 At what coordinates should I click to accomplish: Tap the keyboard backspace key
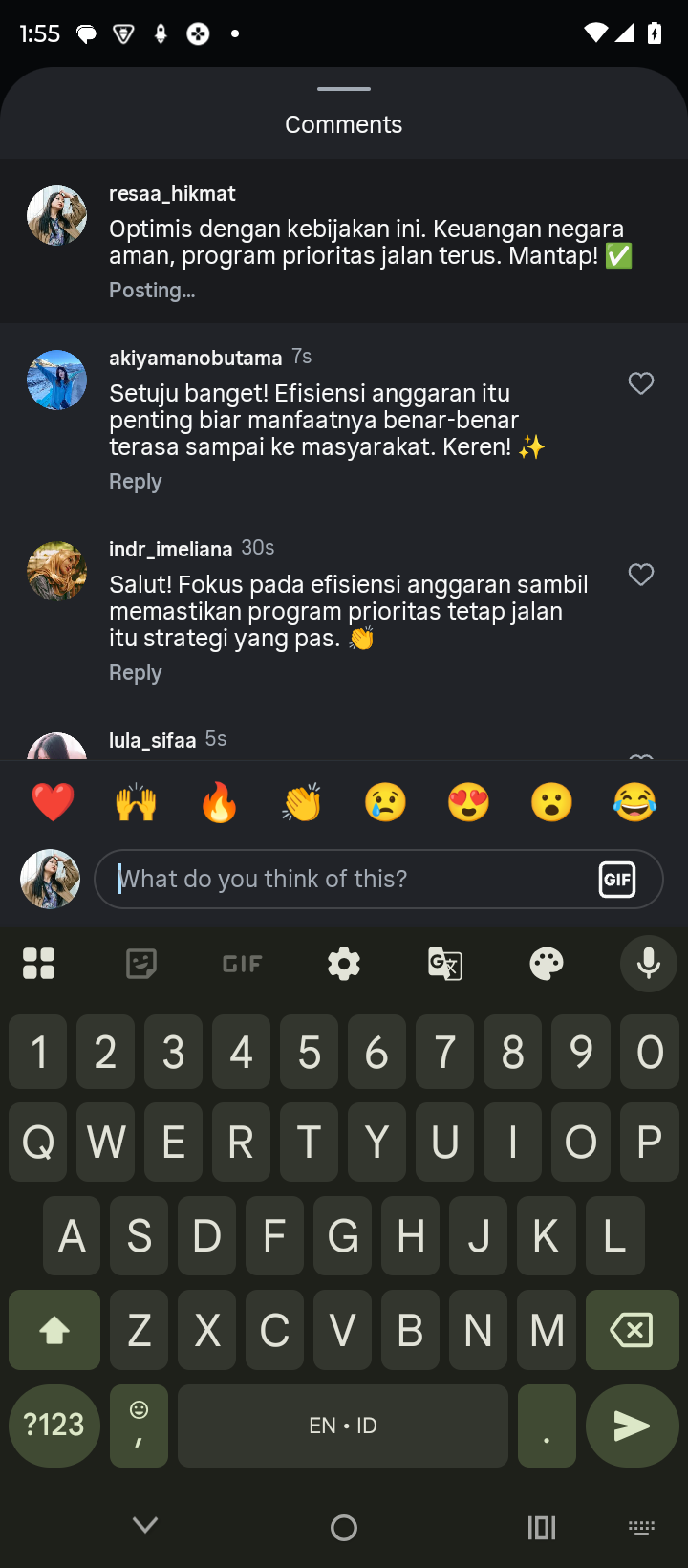(632, 1330)
